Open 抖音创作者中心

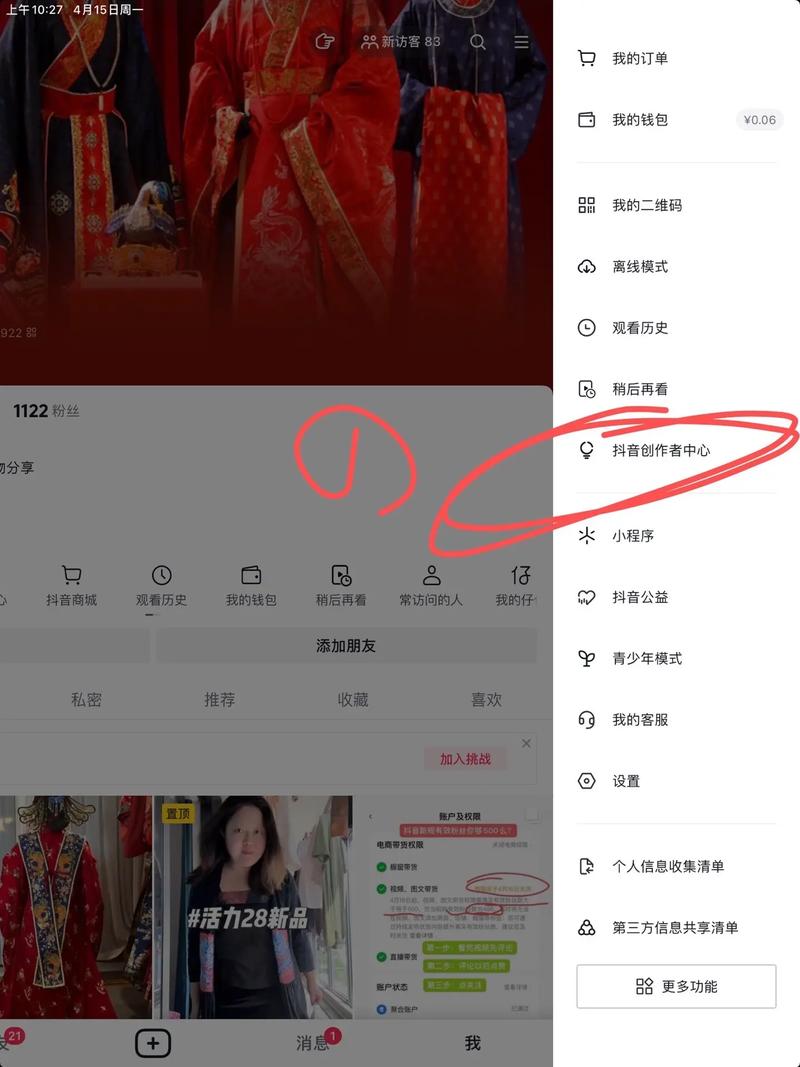[x=660, y=450]
